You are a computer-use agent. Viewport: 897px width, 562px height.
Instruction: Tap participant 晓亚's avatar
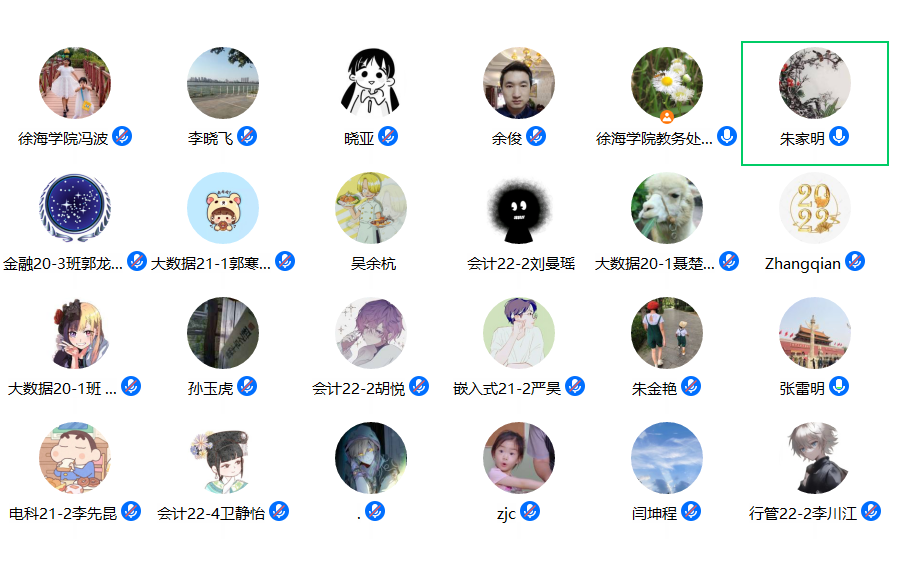(371, 84)
